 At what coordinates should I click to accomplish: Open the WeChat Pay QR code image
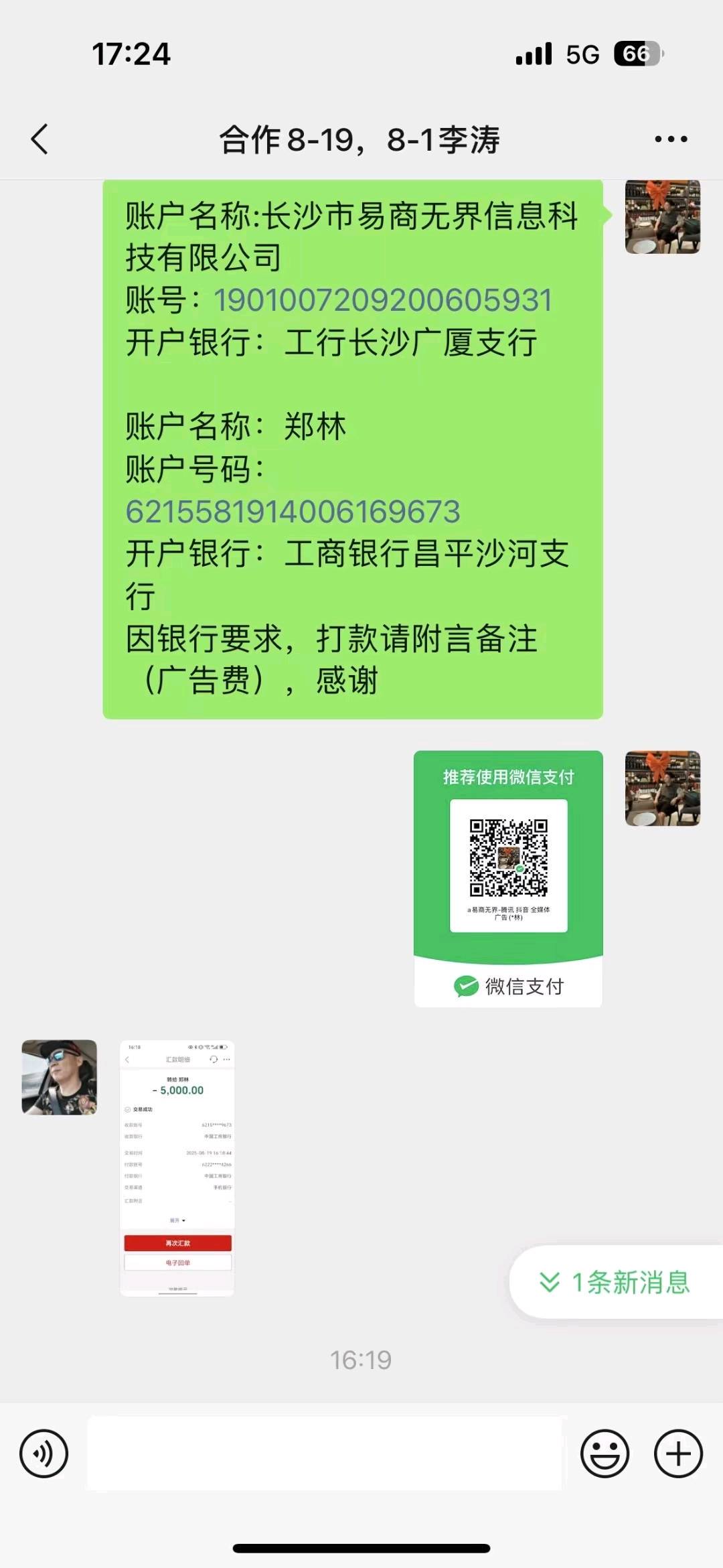click(508, 878)
